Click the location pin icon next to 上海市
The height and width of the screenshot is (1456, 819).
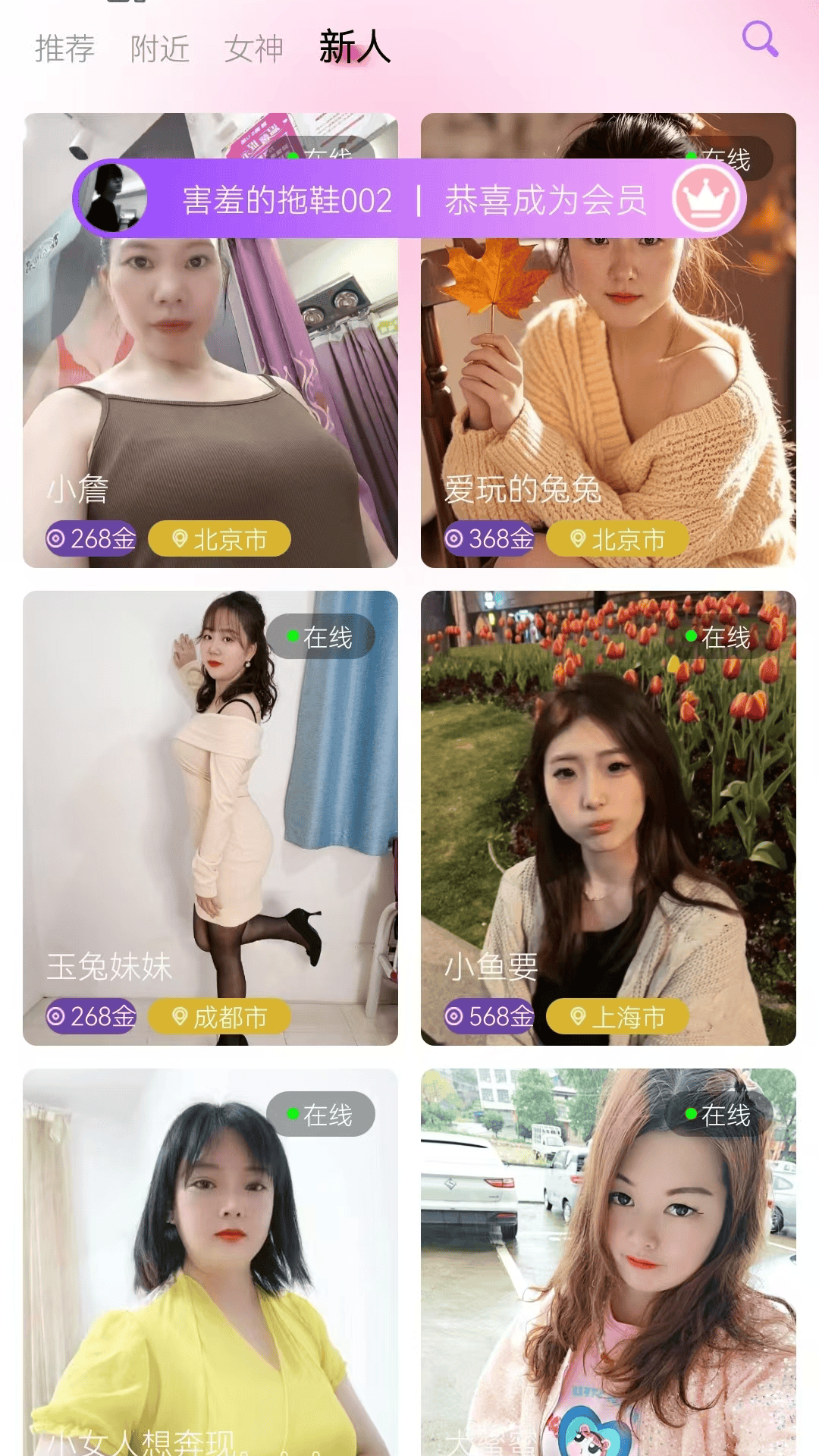point(577,1015)
